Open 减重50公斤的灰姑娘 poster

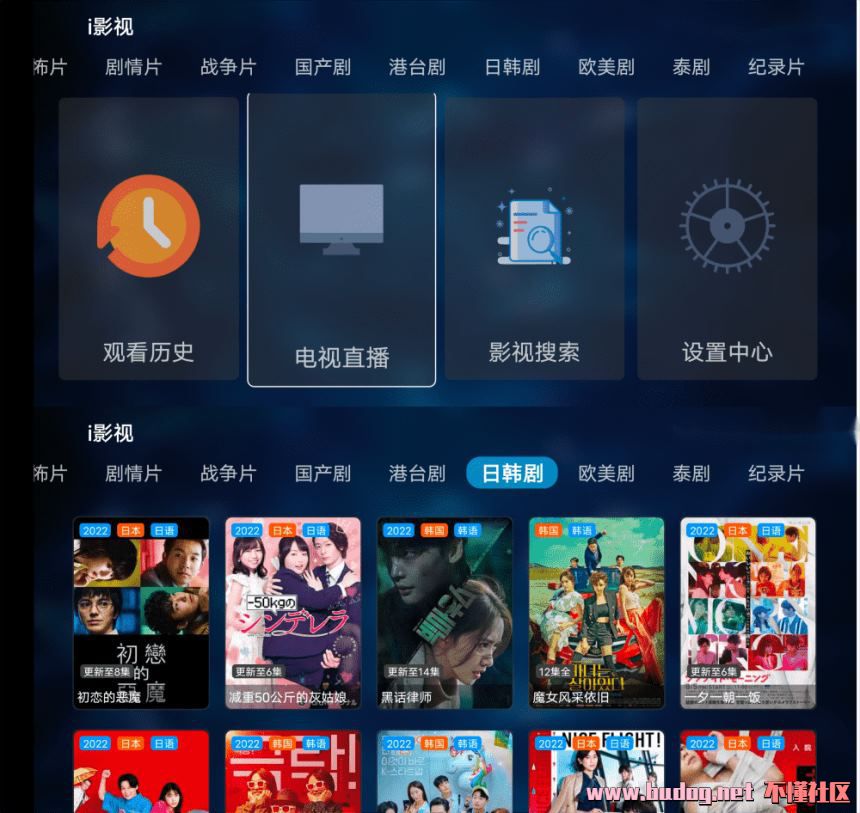pyautogui.click(x=293, y=612)
